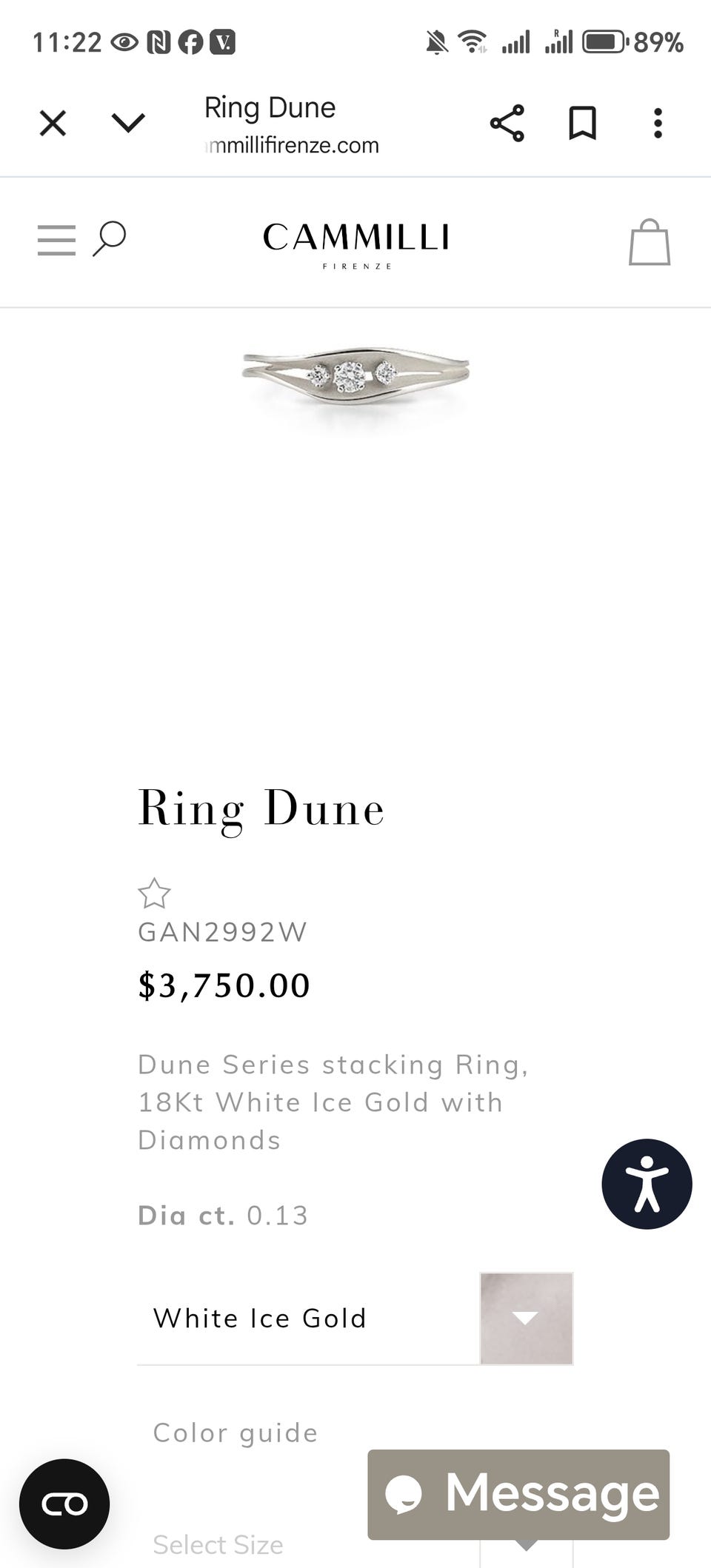Bookmark this page in the browser

click(x=582, y=123)
